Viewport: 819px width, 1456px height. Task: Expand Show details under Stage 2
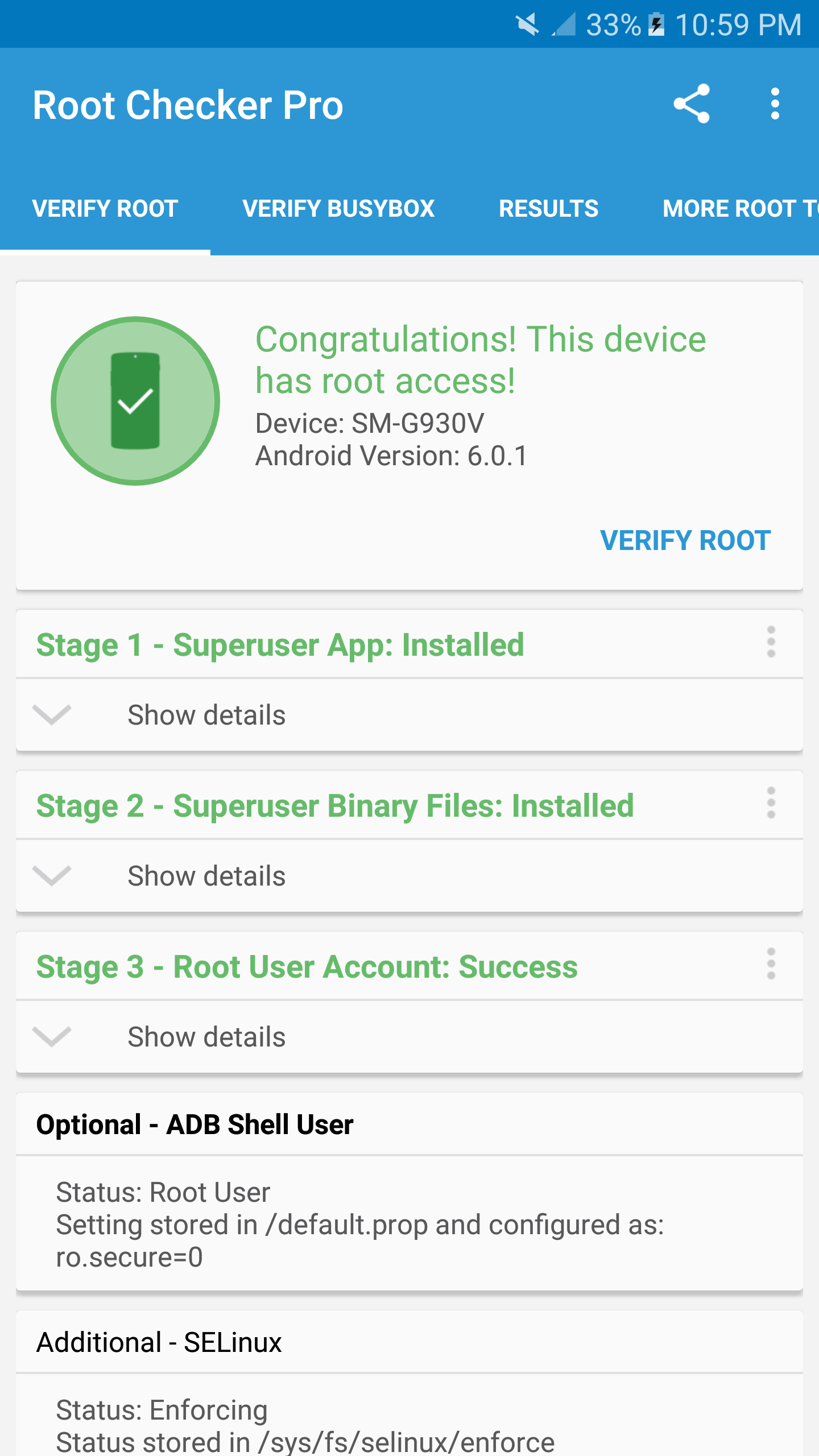tap(206, 876)
